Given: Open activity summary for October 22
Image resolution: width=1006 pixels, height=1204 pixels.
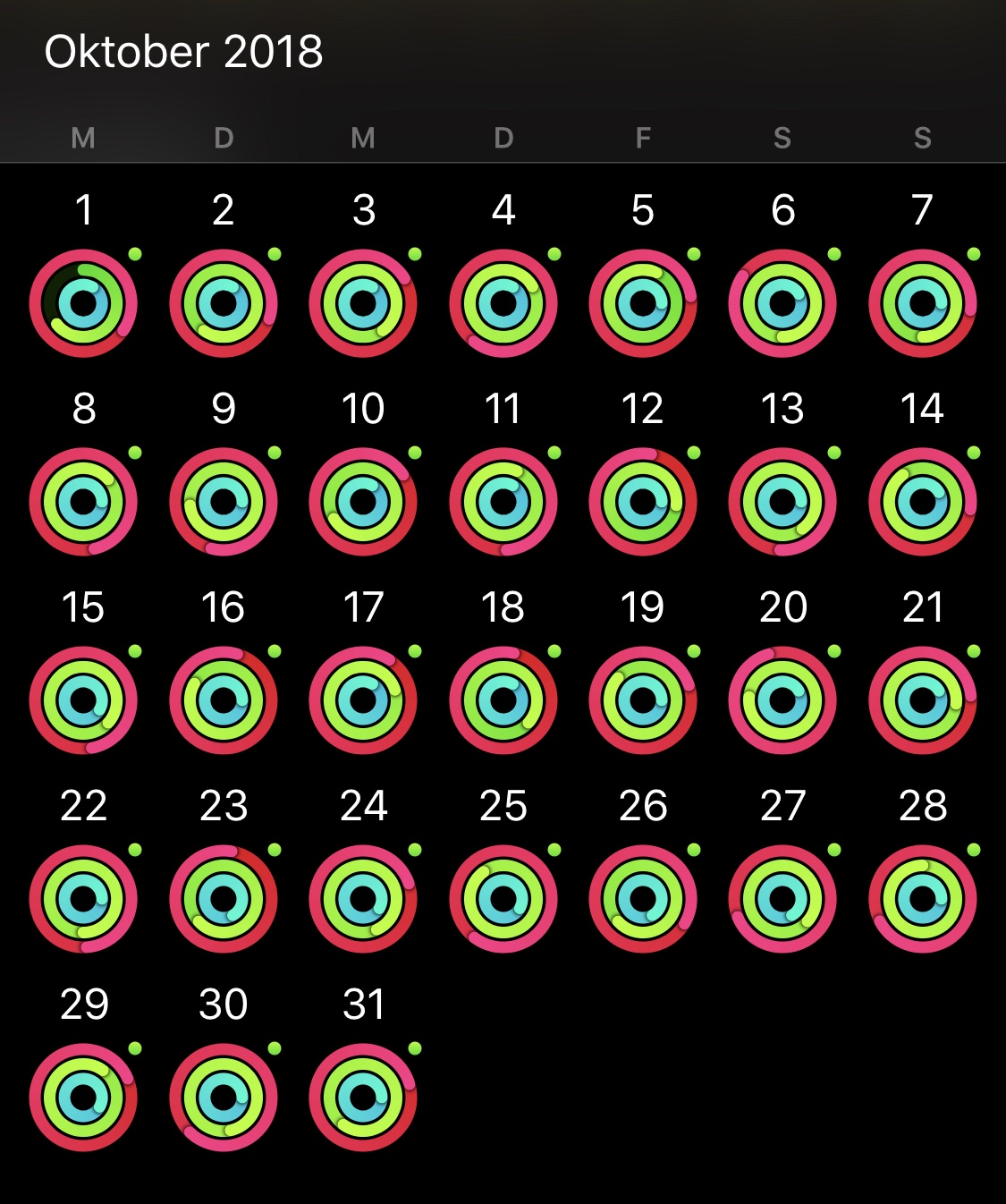Looking at the screenshot, I should click(83, 899).
